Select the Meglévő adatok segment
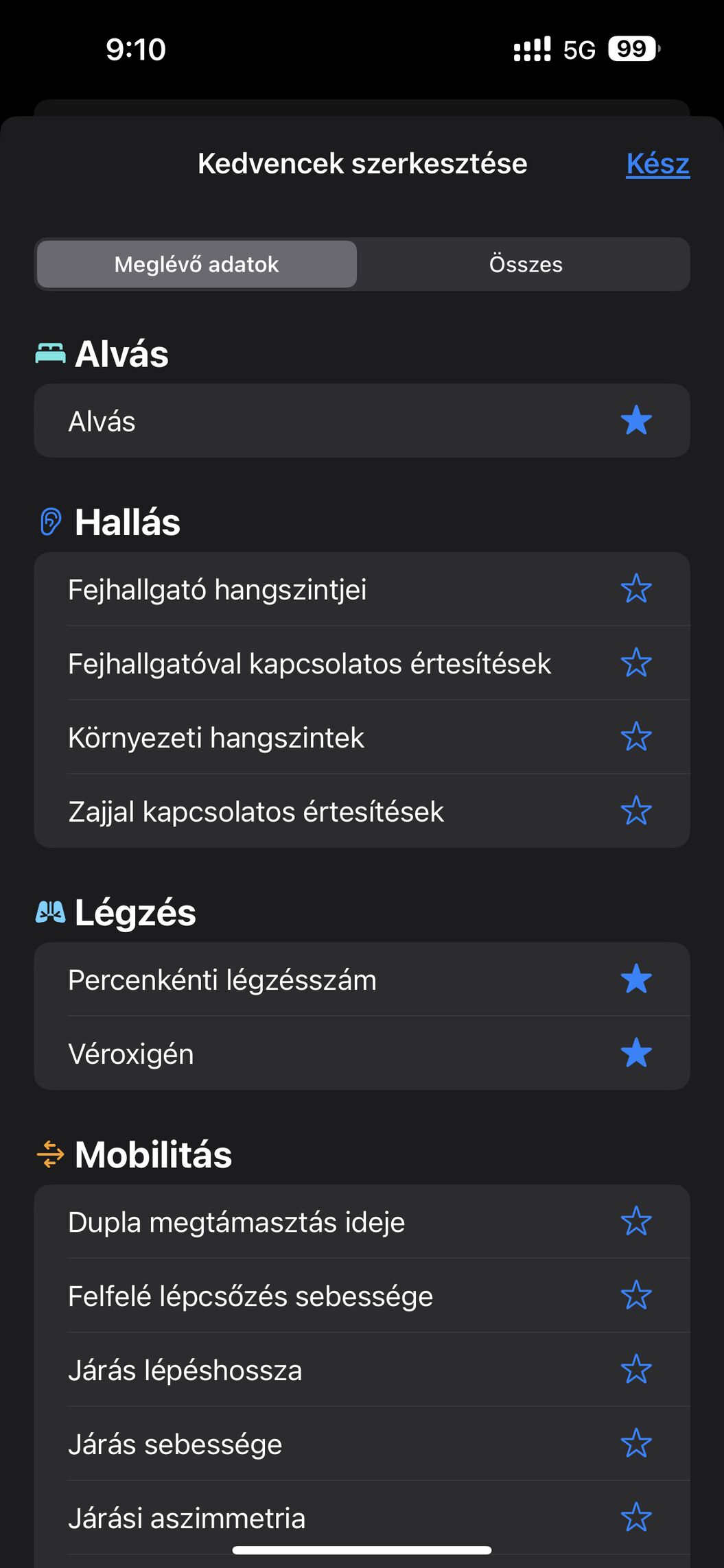The height and width of the screenshot is (1568, 724). pyautogui.click(x=196, y=264)
